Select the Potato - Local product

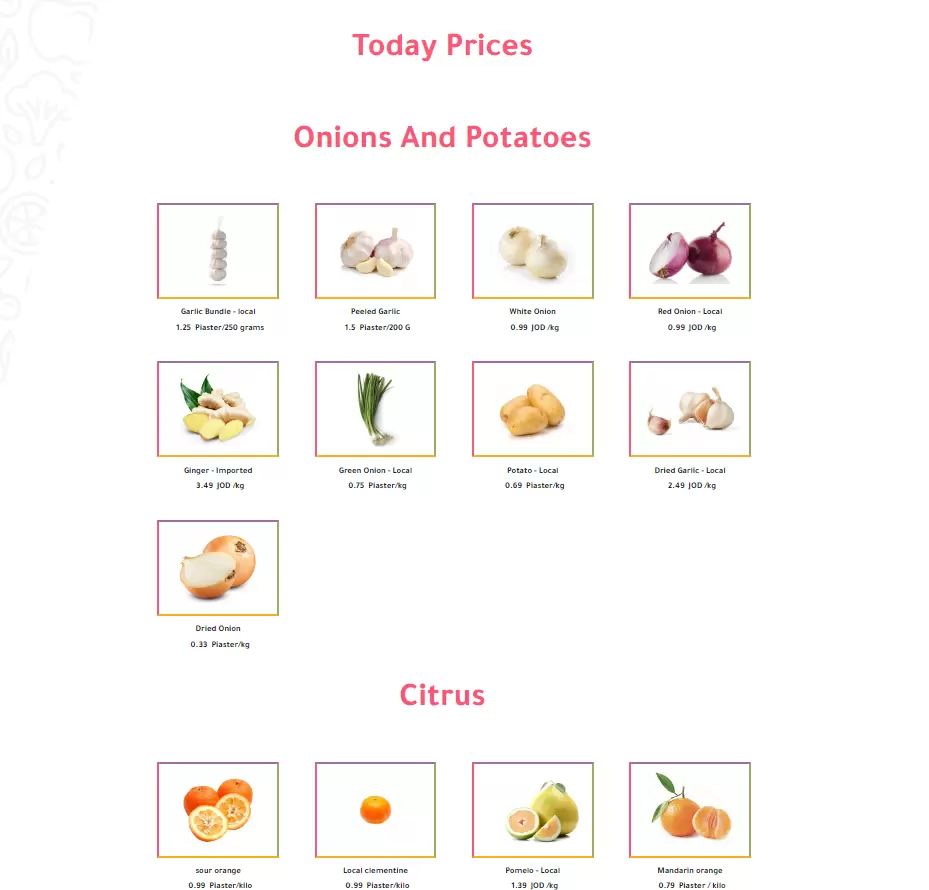532,409
